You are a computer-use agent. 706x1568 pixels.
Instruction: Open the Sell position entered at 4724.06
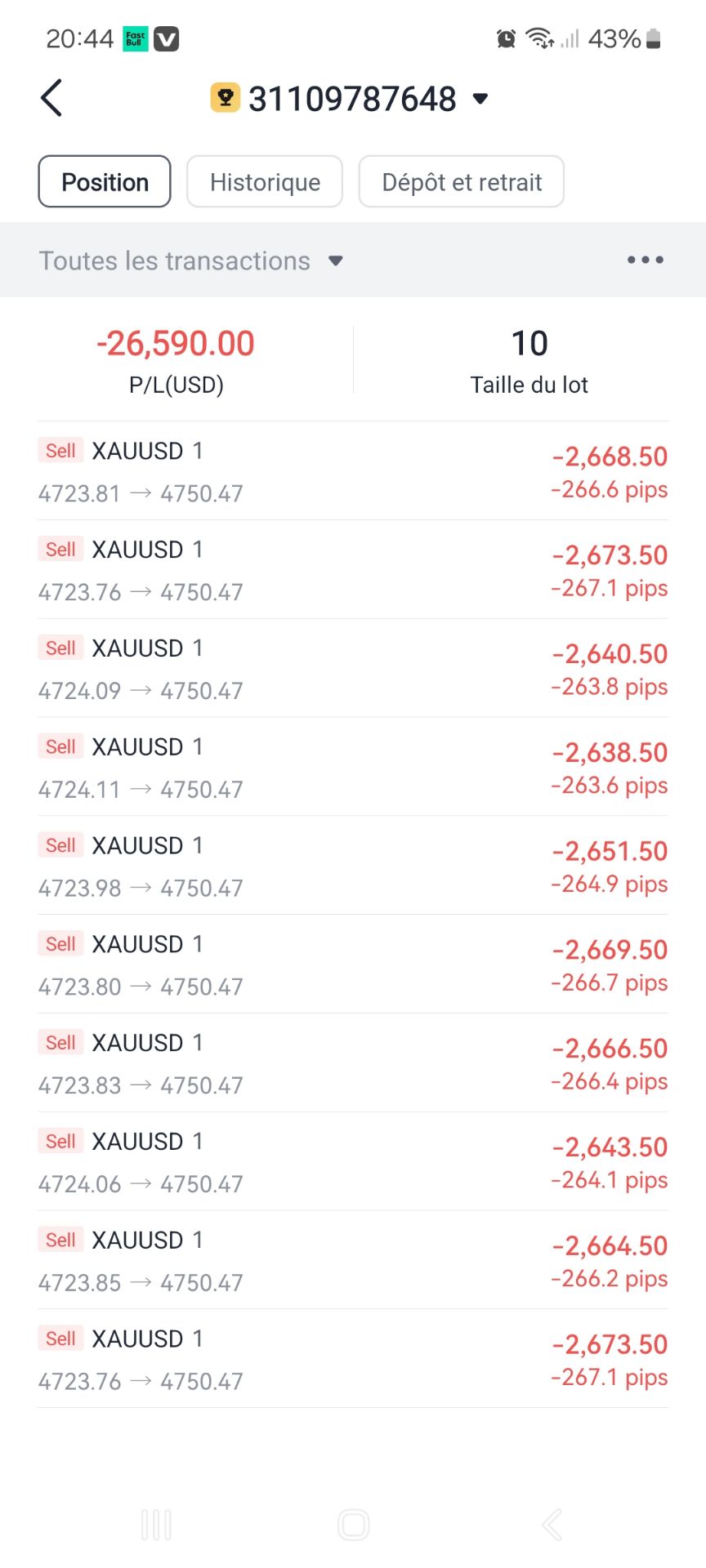tap(353, 1162)
